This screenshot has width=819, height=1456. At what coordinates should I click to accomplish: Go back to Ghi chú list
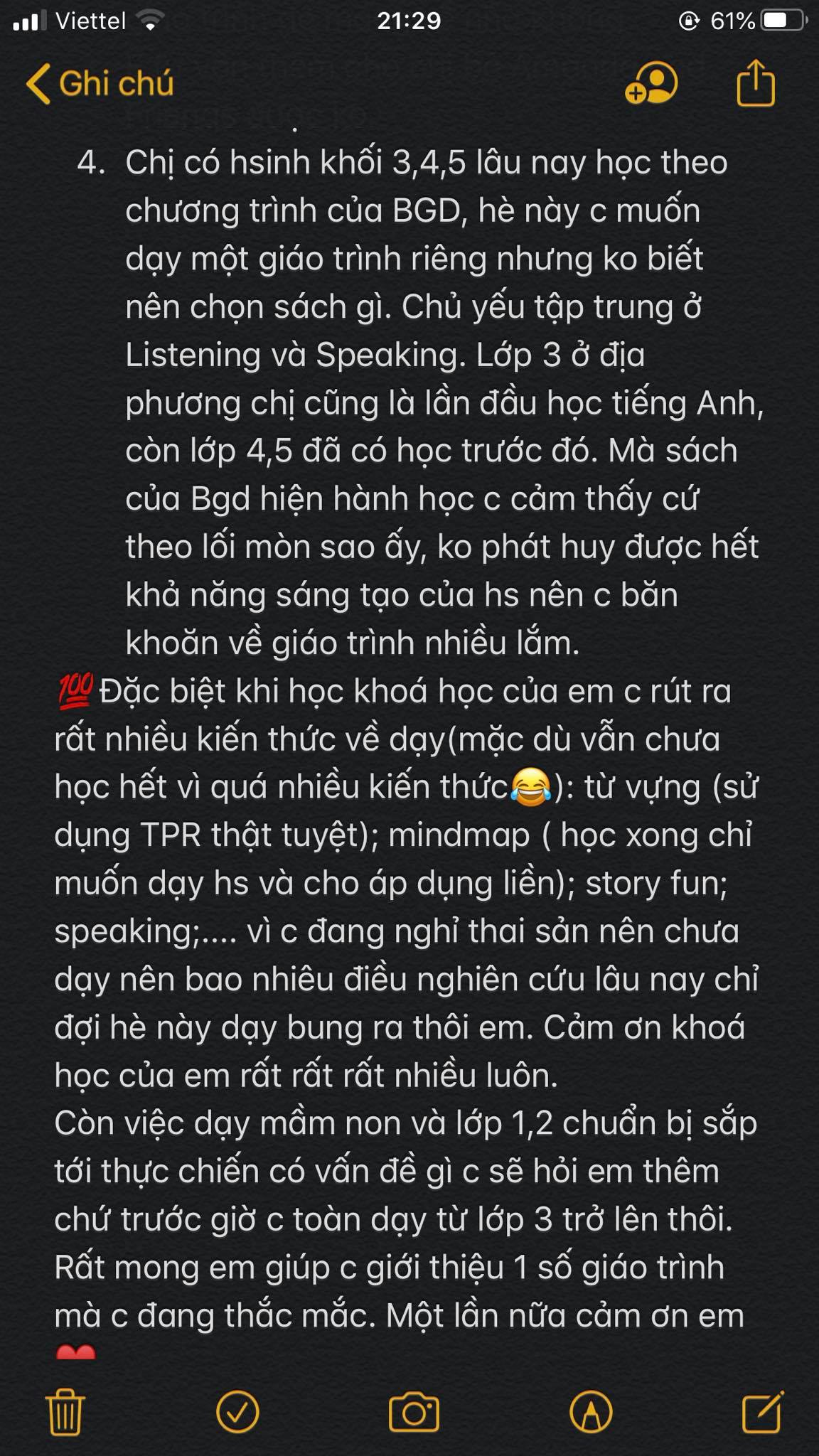[x=100, y=84]
